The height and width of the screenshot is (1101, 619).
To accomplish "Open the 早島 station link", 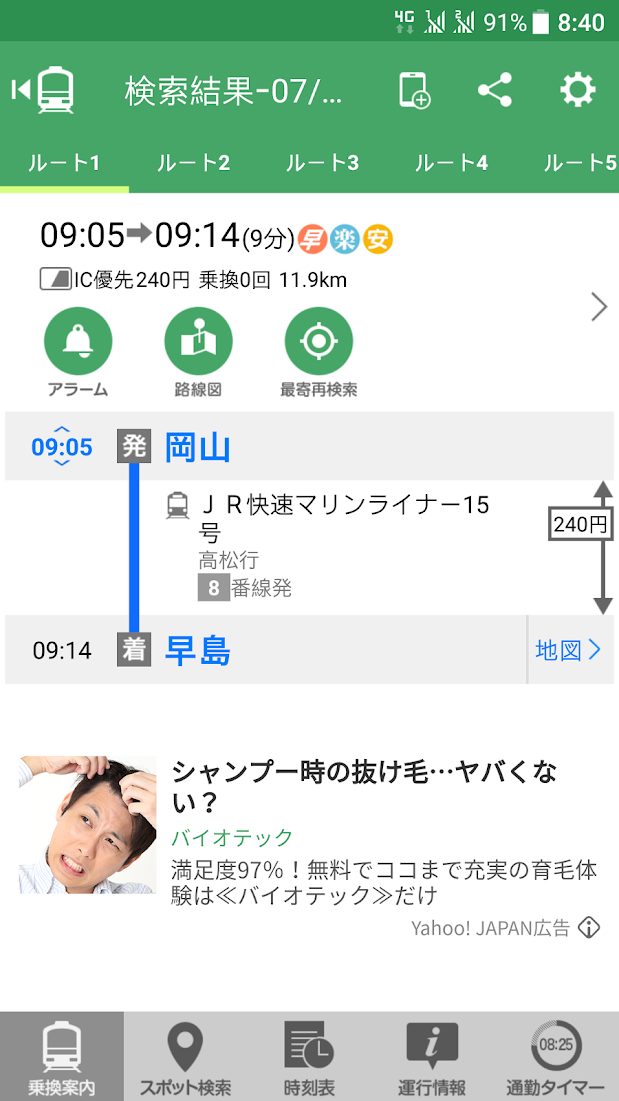I will 197,650.
